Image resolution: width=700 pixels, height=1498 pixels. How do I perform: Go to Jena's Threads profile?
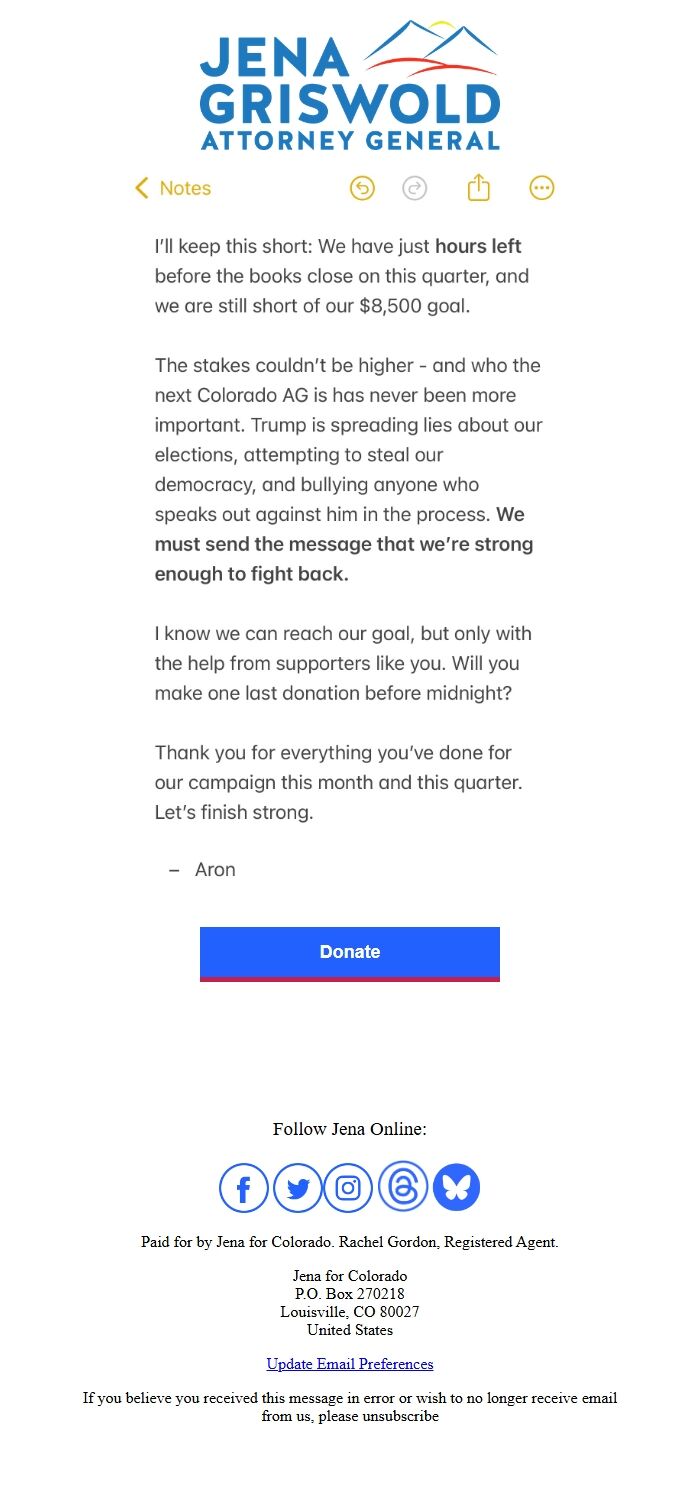tap(403, 1187)
